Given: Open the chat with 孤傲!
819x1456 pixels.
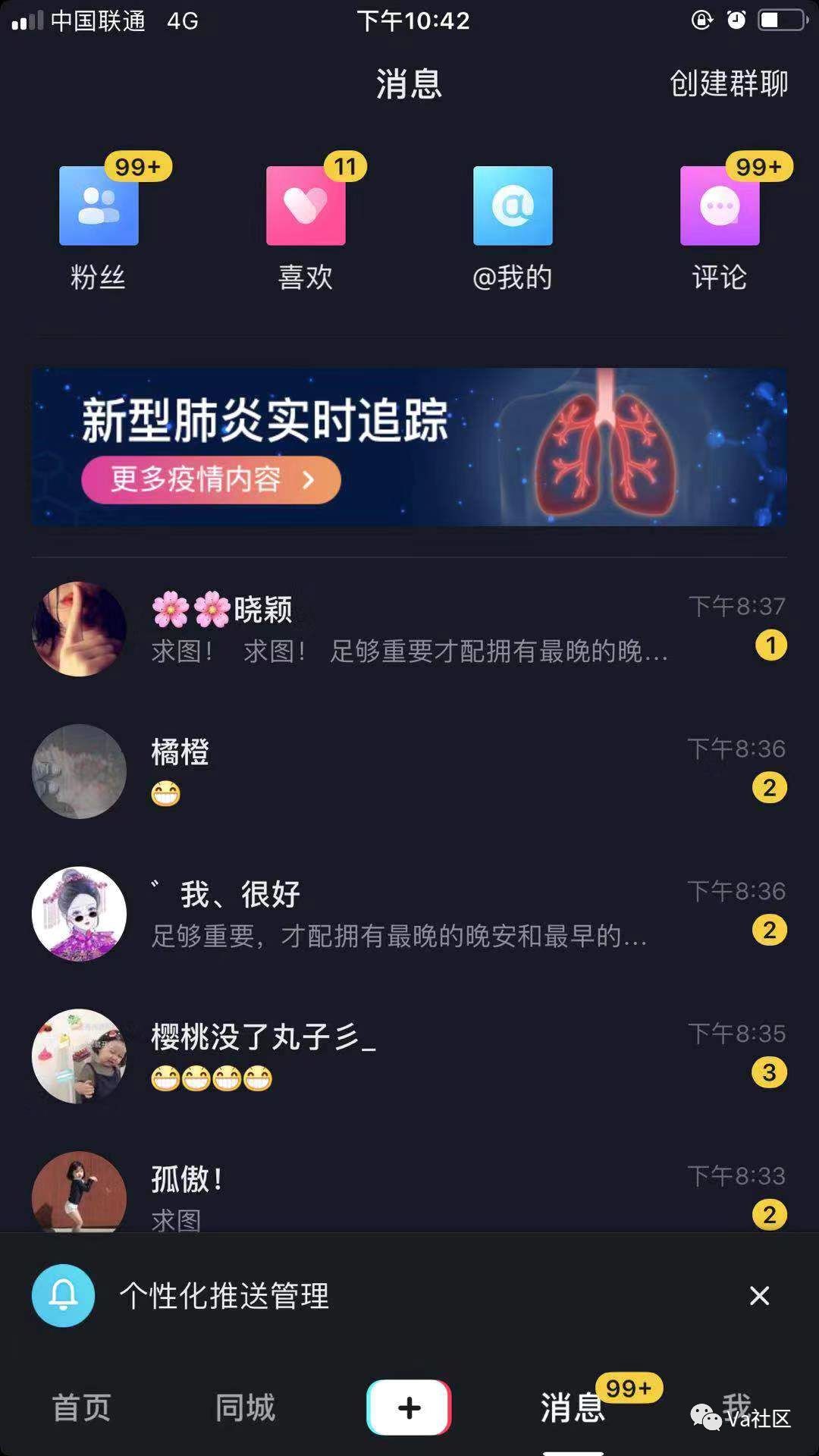Looking at the screenshot, I should (x=409, y=1191).
